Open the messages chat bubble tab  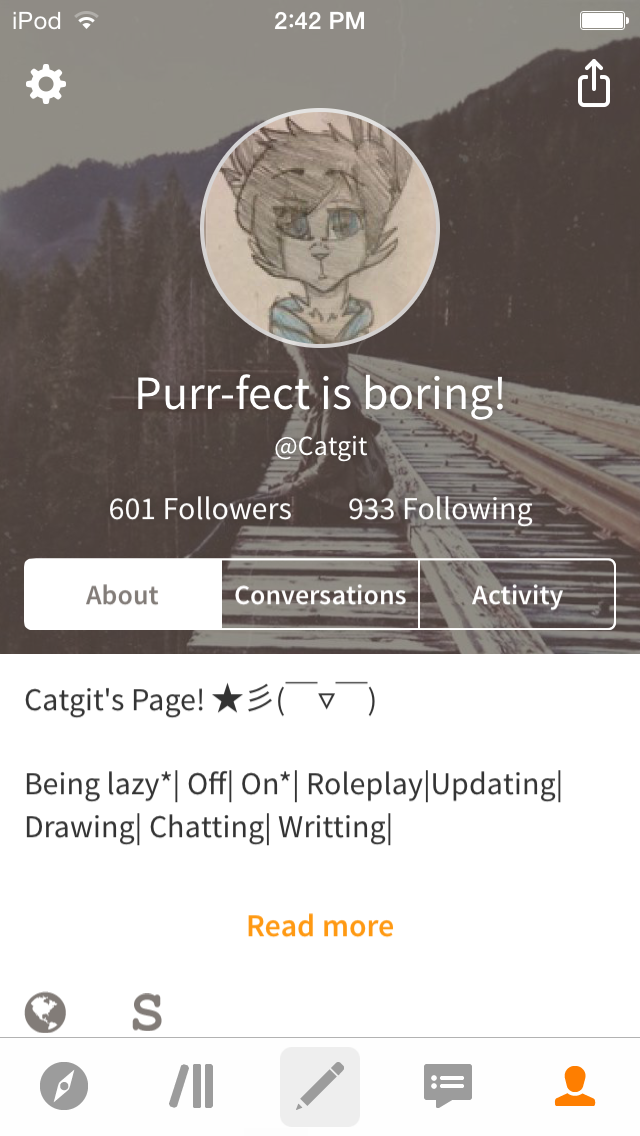coord(447,1086)
